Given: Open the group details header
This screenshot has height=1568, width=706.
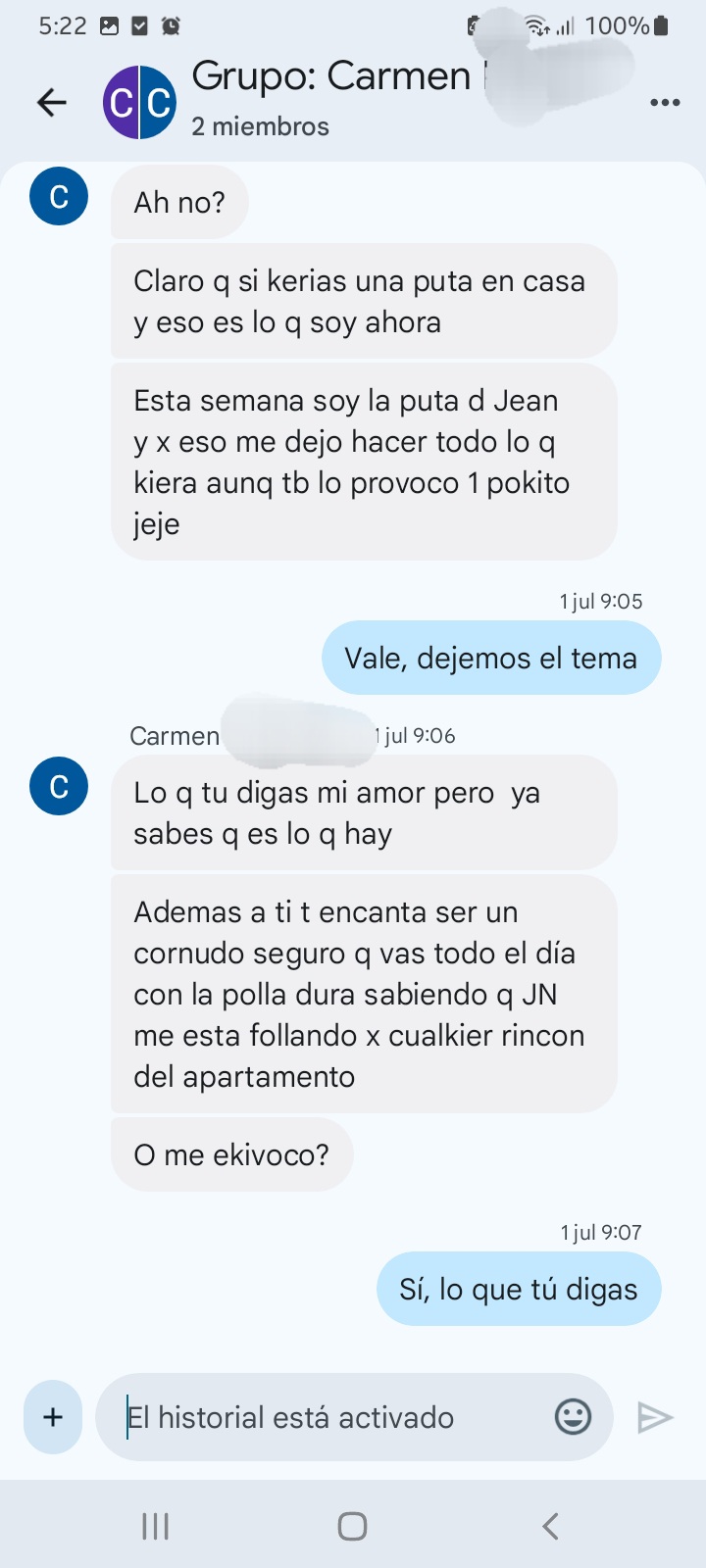Looking at the screenshot, I should (329, 98).
